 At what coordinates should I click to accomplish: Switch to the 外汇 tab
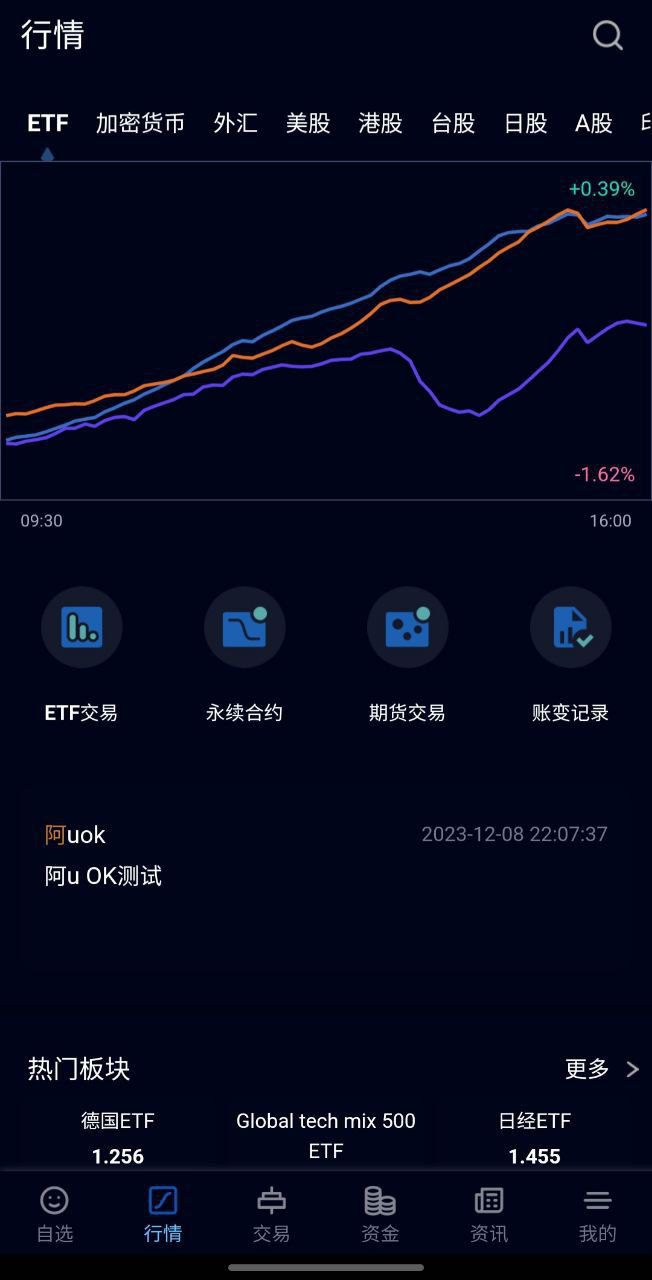click(235, 123)
